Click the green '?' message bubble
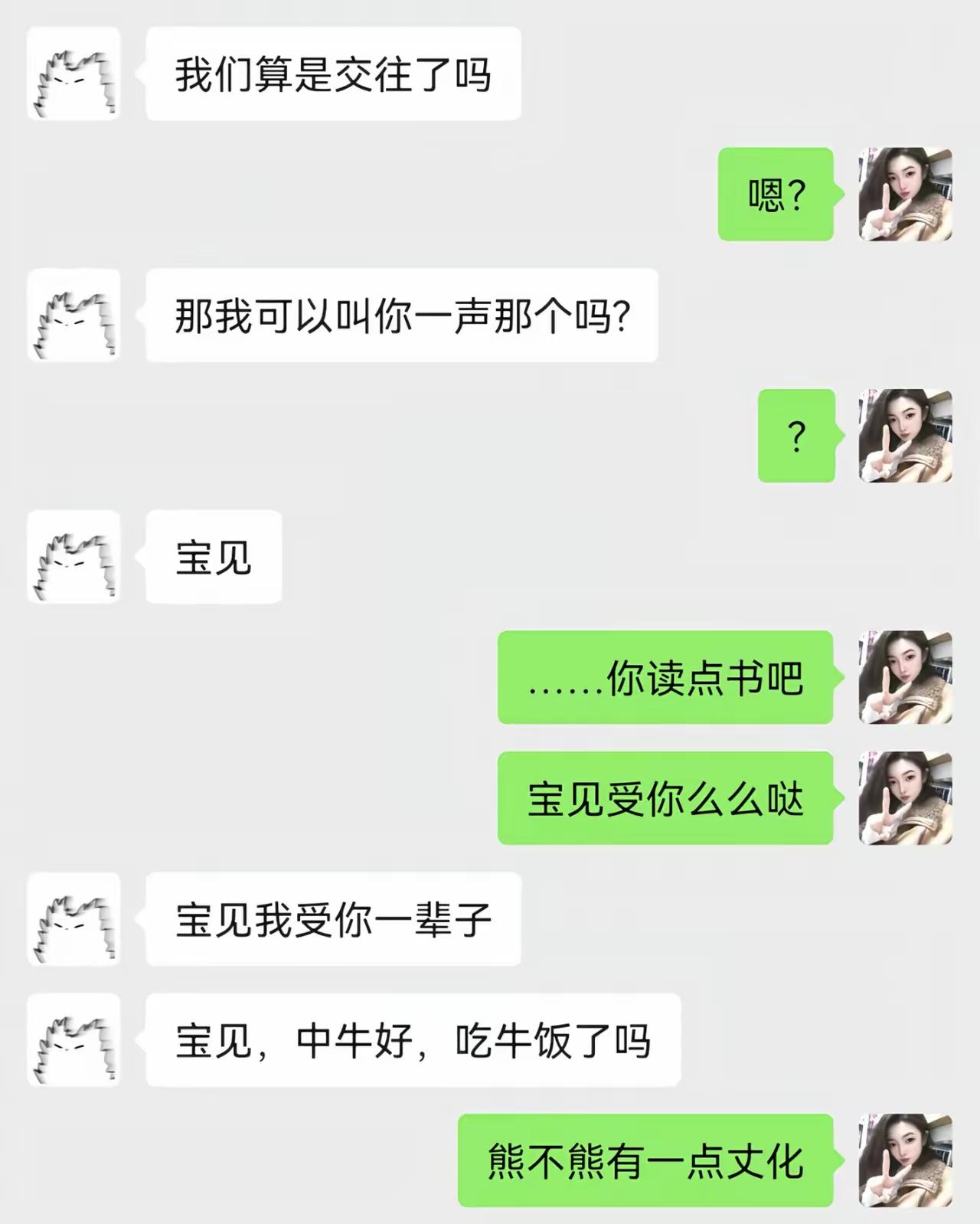 796,435
